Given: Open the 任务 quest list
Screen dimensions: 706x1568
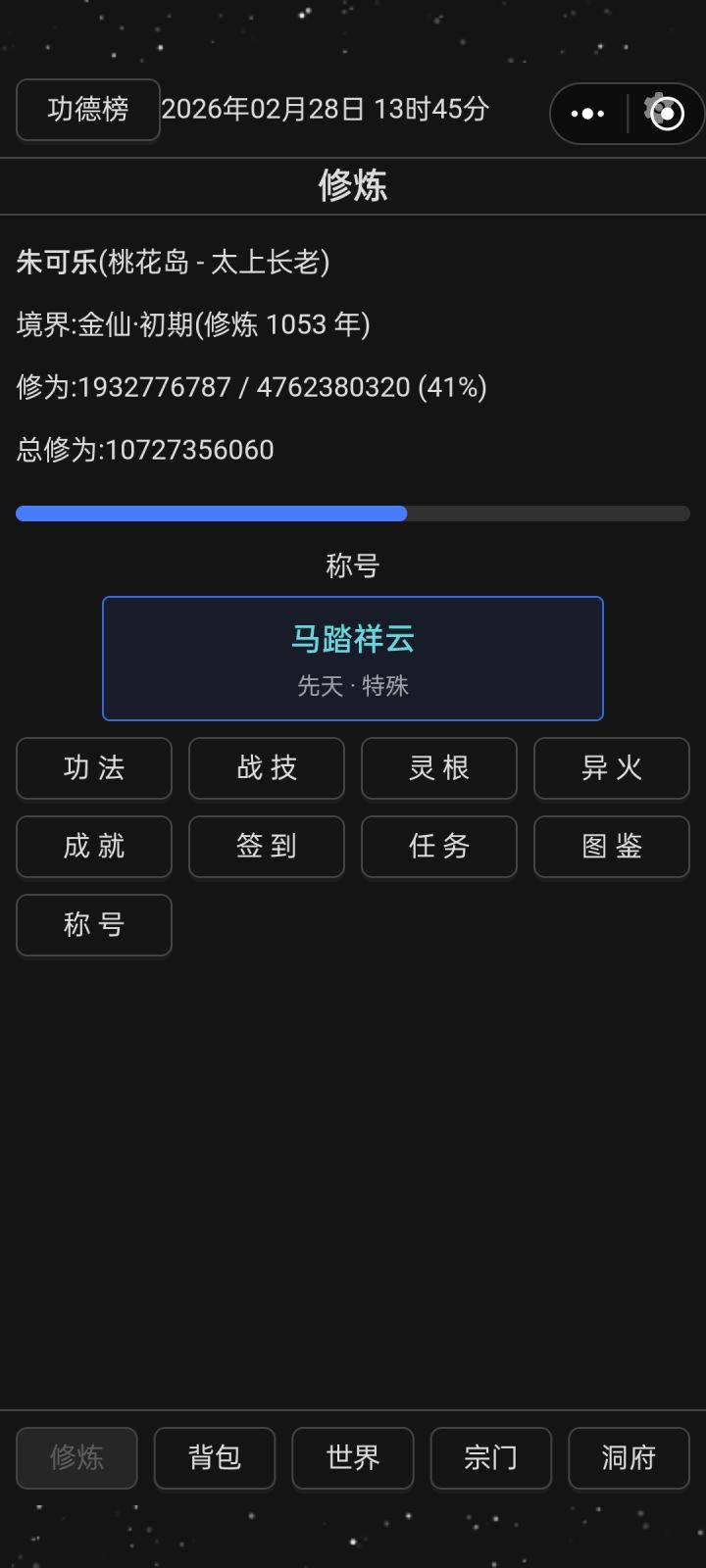Looking at the screenshot, I should pos(438,847).
